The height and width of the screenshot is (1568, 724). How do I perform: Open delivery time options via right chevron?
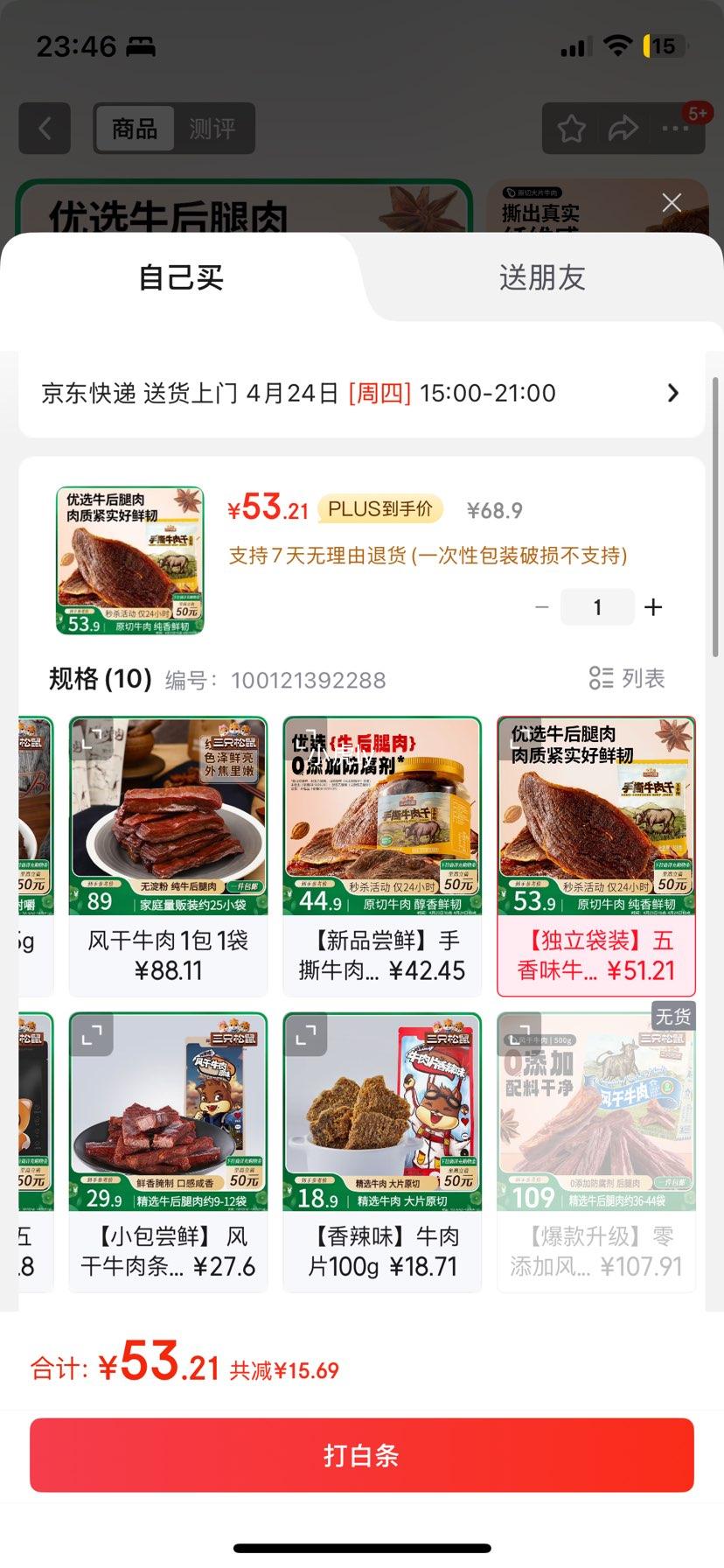672,393
